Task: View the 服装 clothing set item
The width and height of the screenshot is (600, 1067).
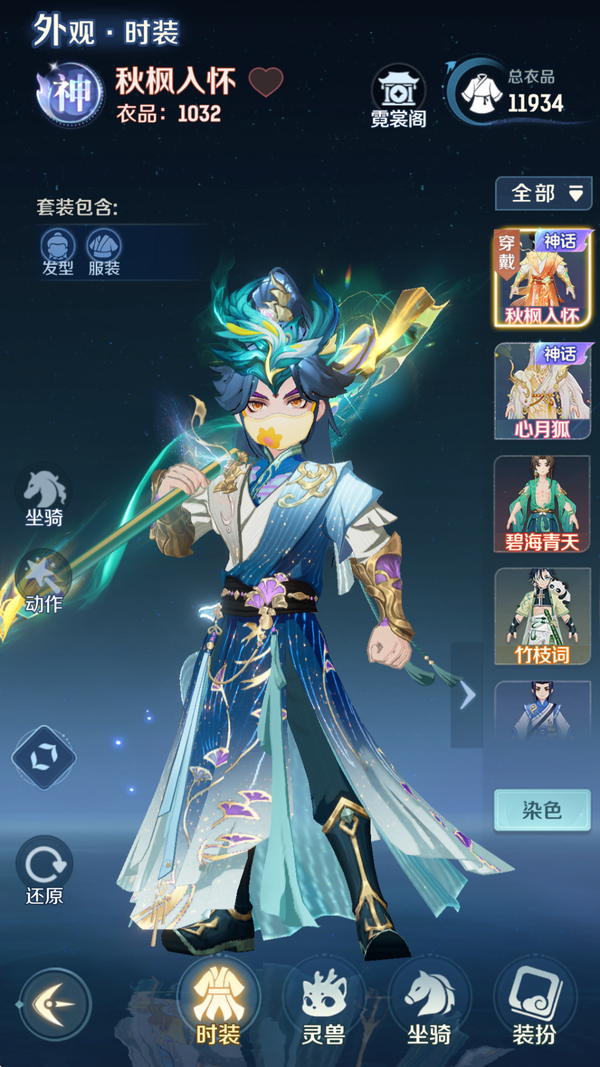Action: coord(104,252)
